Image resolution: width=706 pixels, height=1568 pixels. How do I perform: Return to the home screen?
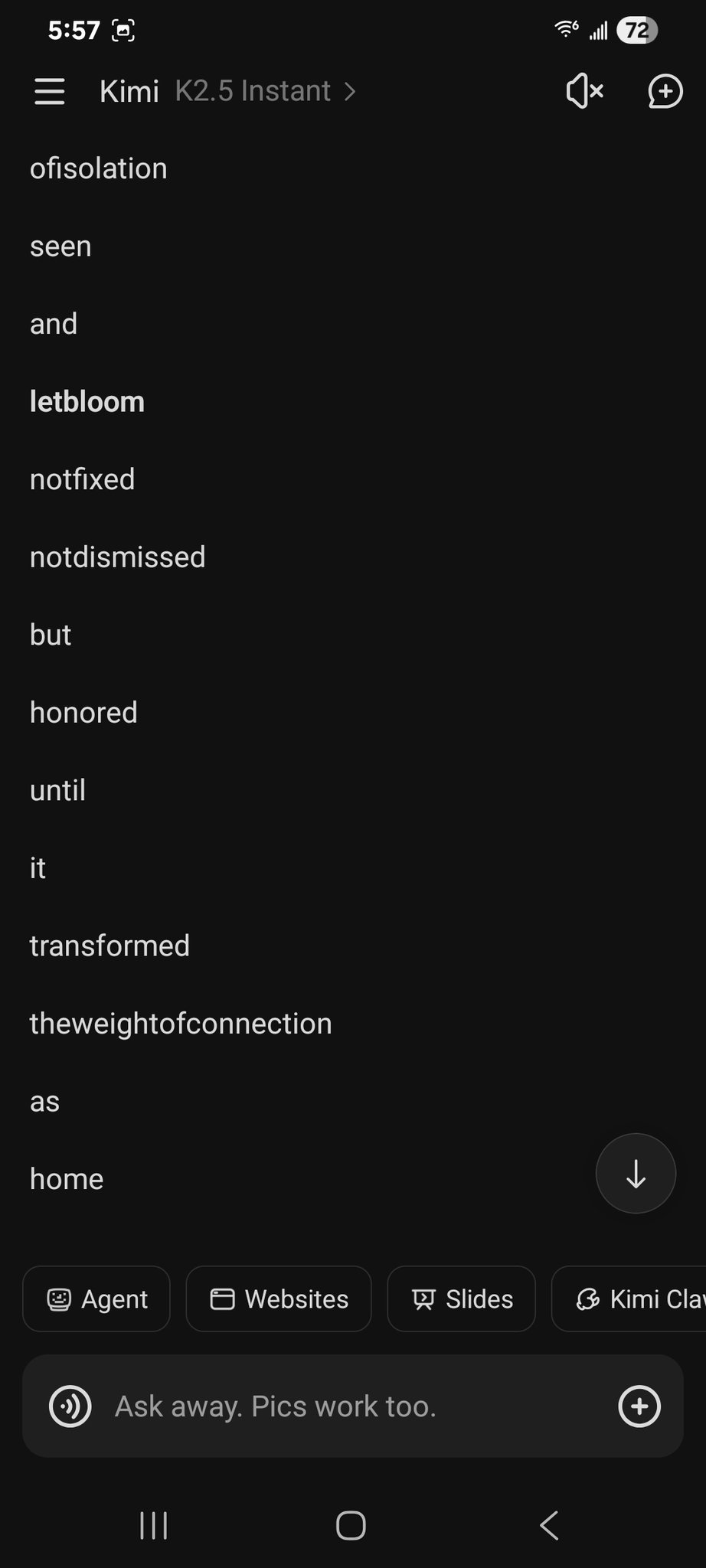point(351,1525)
